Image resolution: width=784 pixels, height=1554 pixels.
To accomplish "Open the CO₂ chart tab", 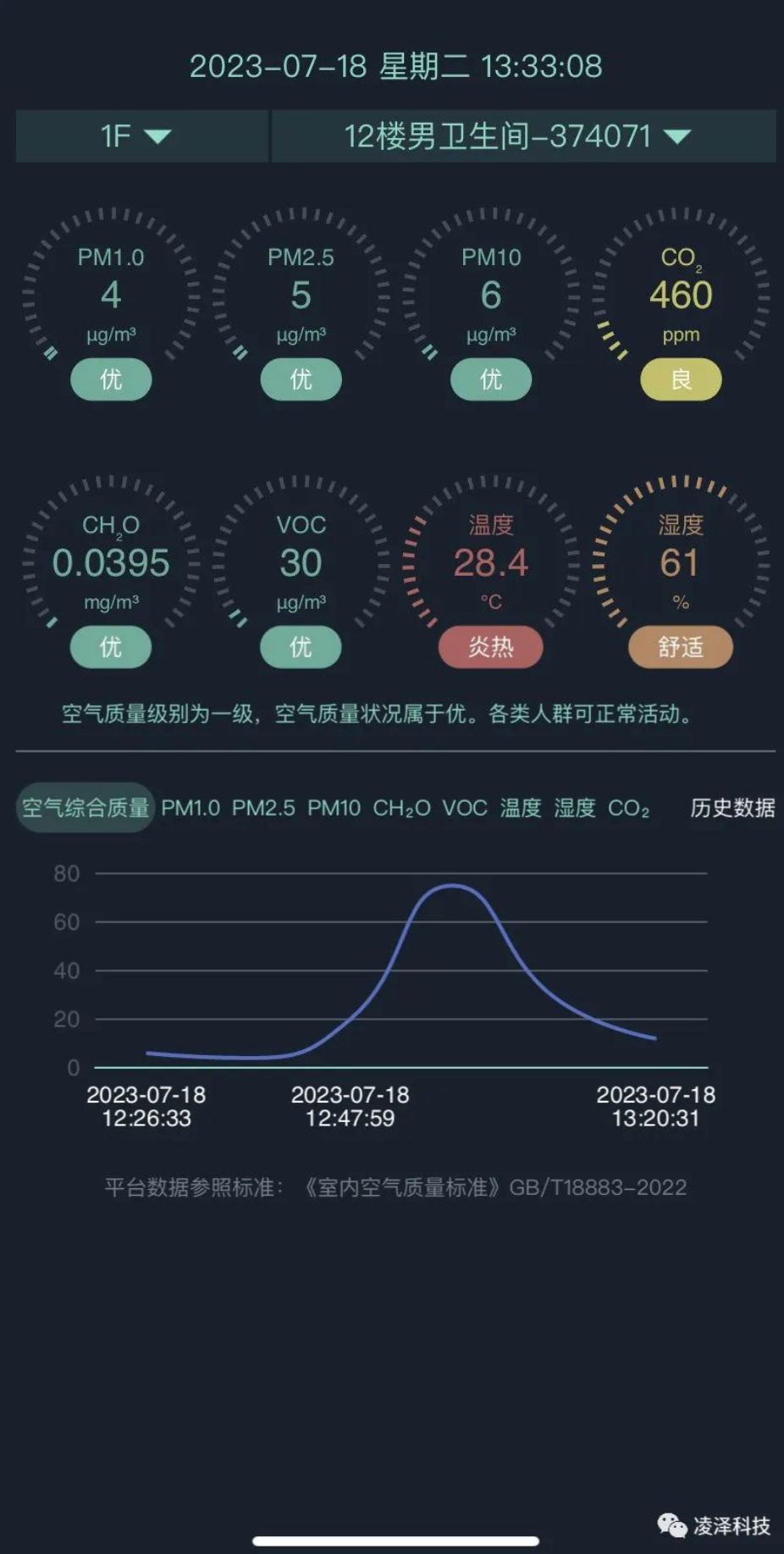I will tap(628, 808).
